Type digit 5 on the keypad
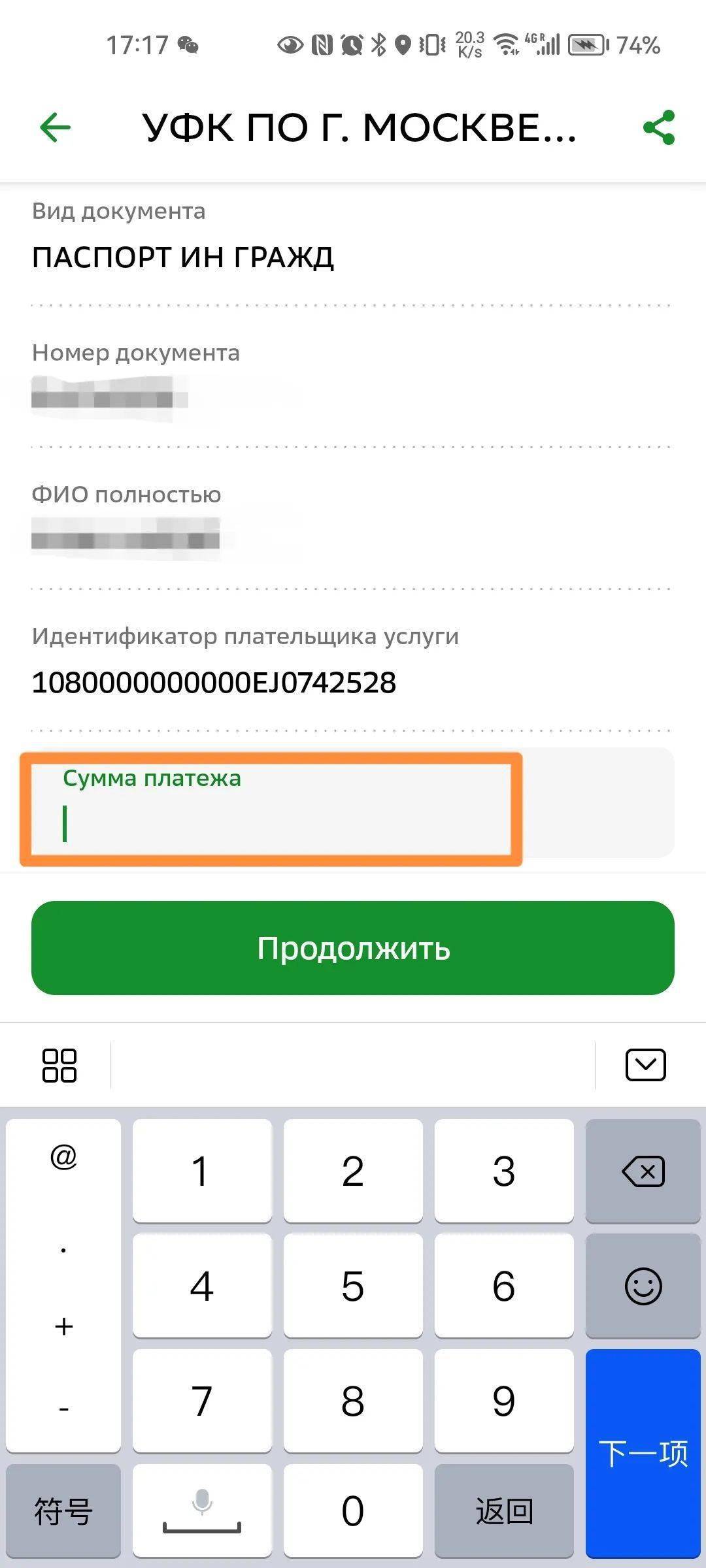The width and height of the screenshot is (706, 1568). [353, 1286]
